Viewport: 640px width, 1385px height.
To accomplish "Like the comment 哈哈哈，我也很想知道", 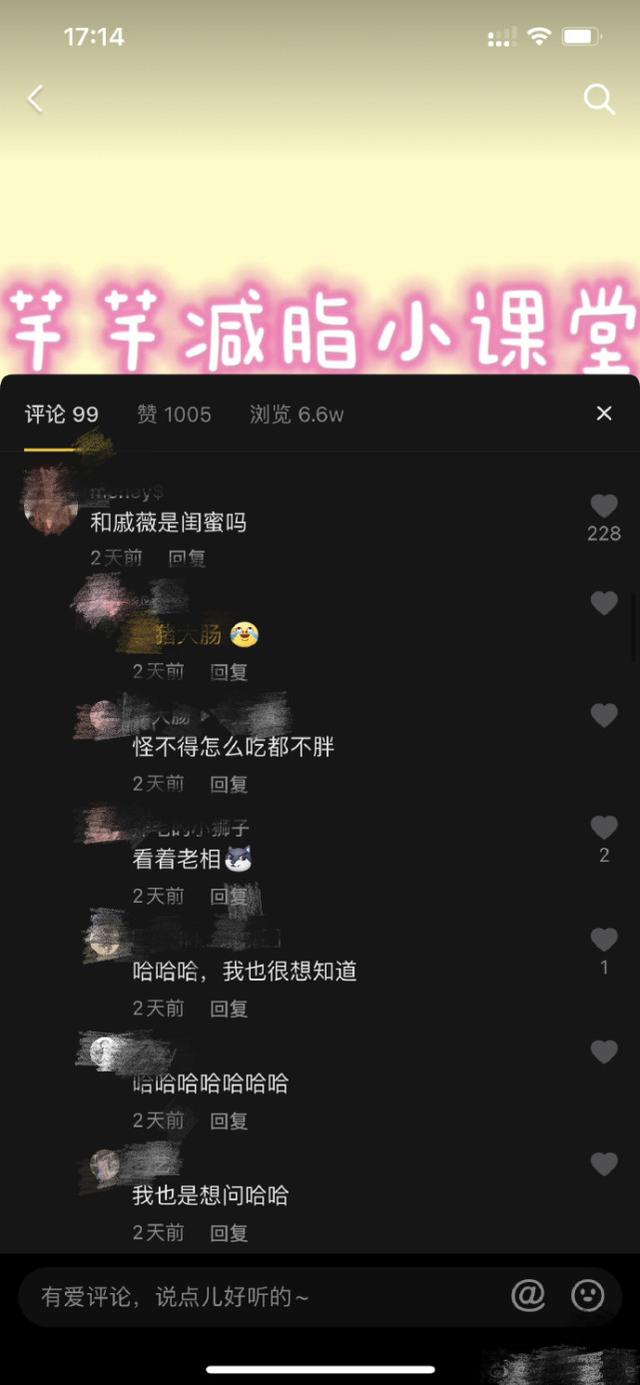I will coord(604,940).
